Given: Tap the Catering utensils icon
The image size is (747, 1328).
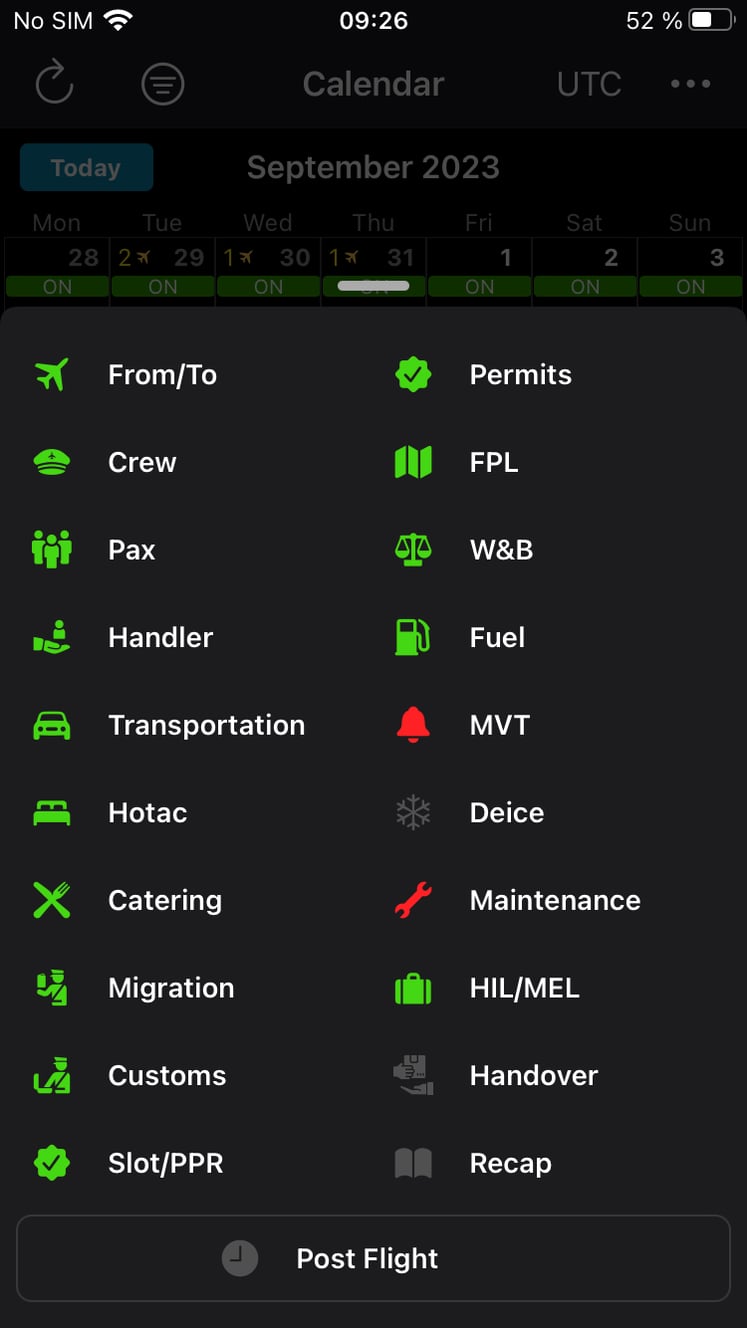Looking at the screenshot, I should (51, 900).
